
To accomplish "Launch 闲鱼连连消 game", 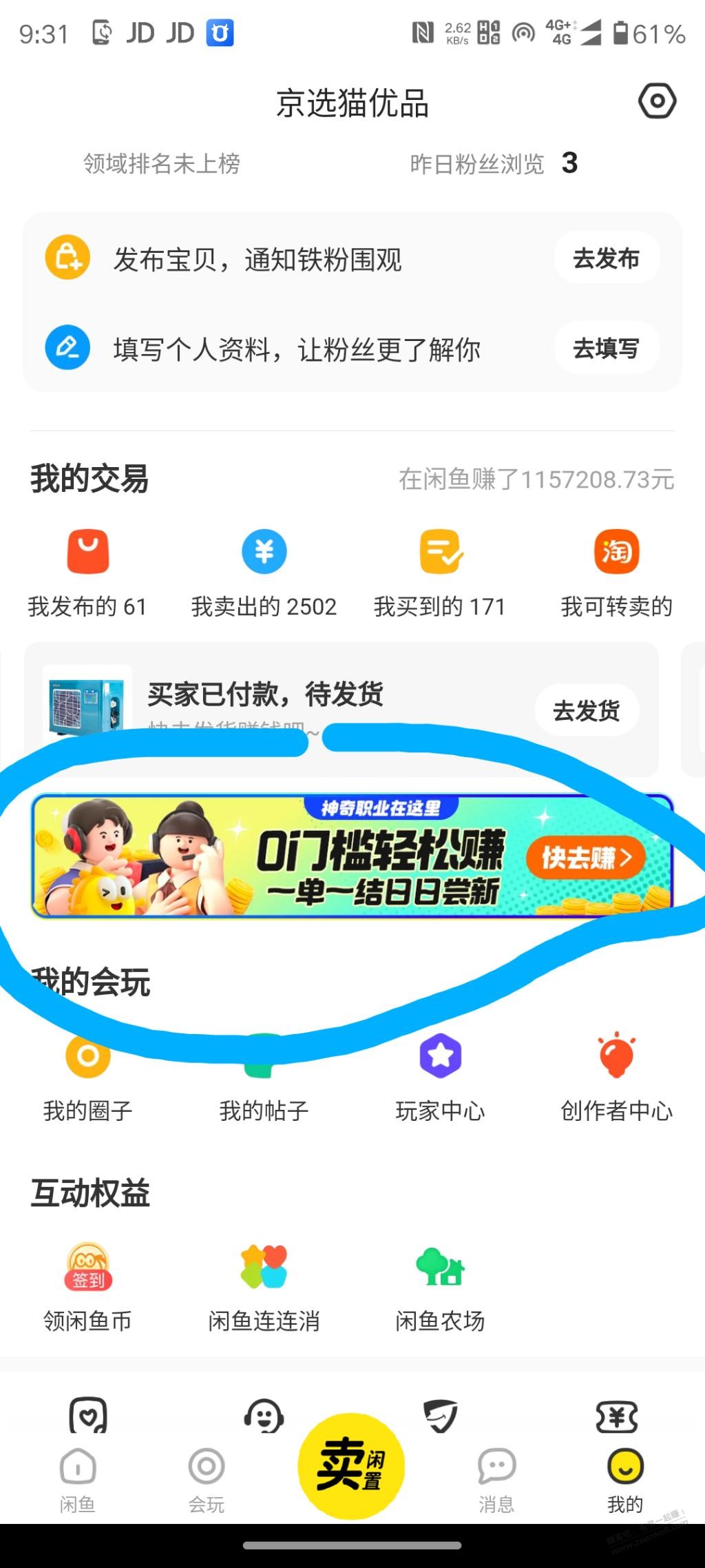I will (264, 1288).
